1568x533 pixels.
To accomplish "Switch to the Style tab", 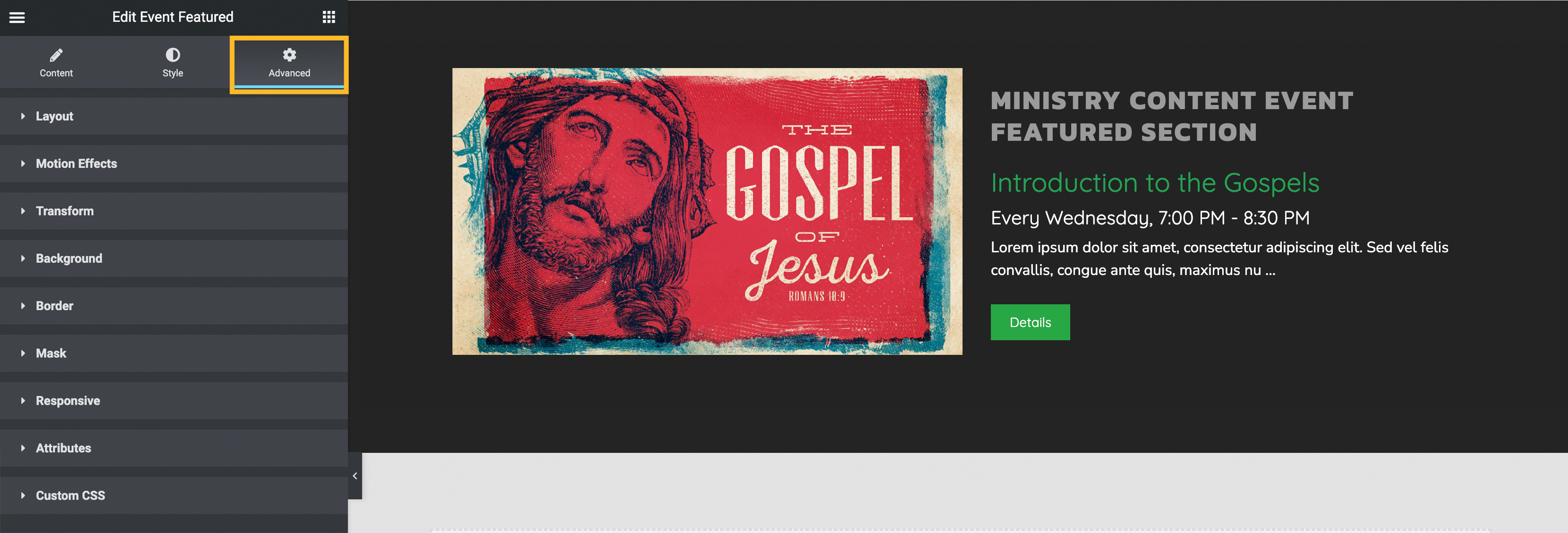I will click(x=173, y=63).
